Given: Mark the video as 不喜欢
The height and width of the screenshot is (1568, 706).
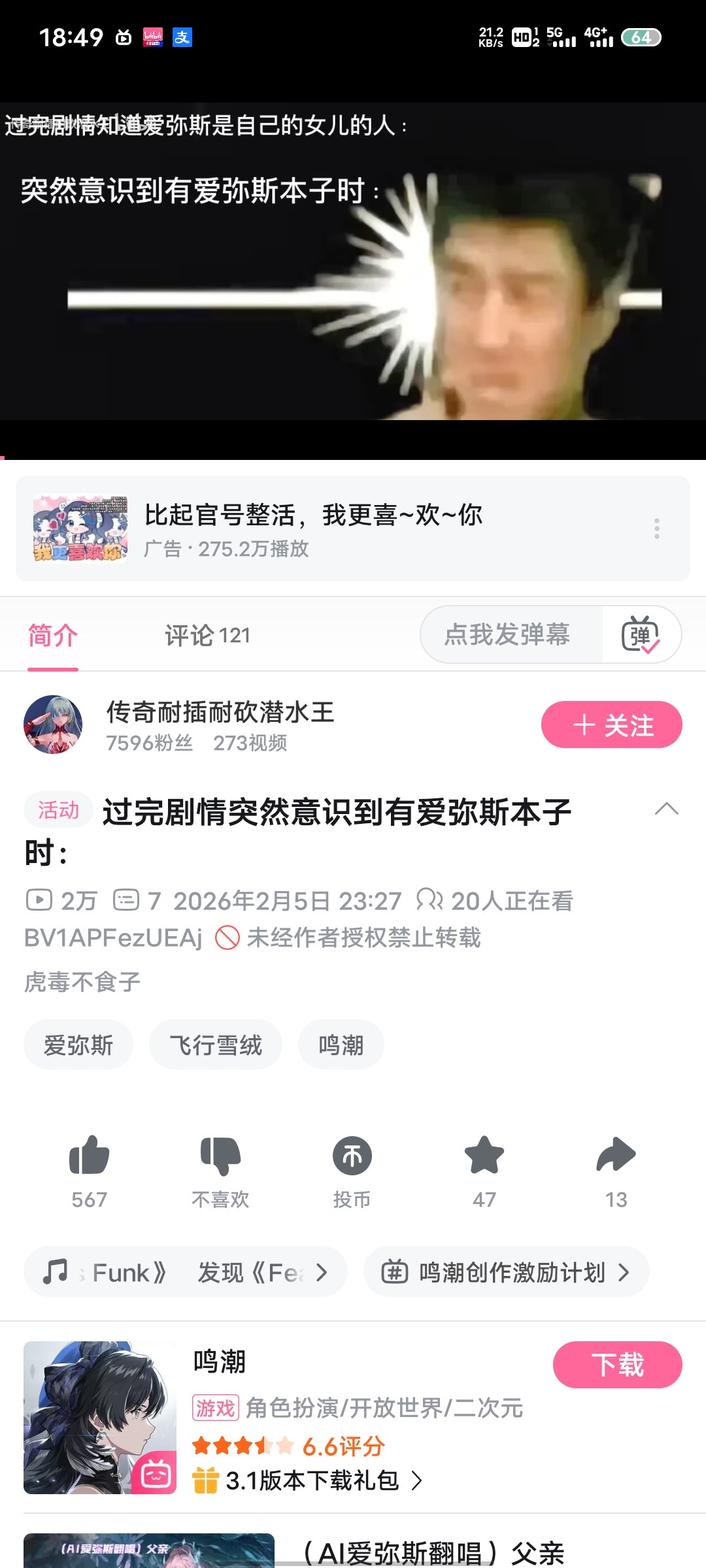Looking at the screenshot, I should [x=221, y=1156].
